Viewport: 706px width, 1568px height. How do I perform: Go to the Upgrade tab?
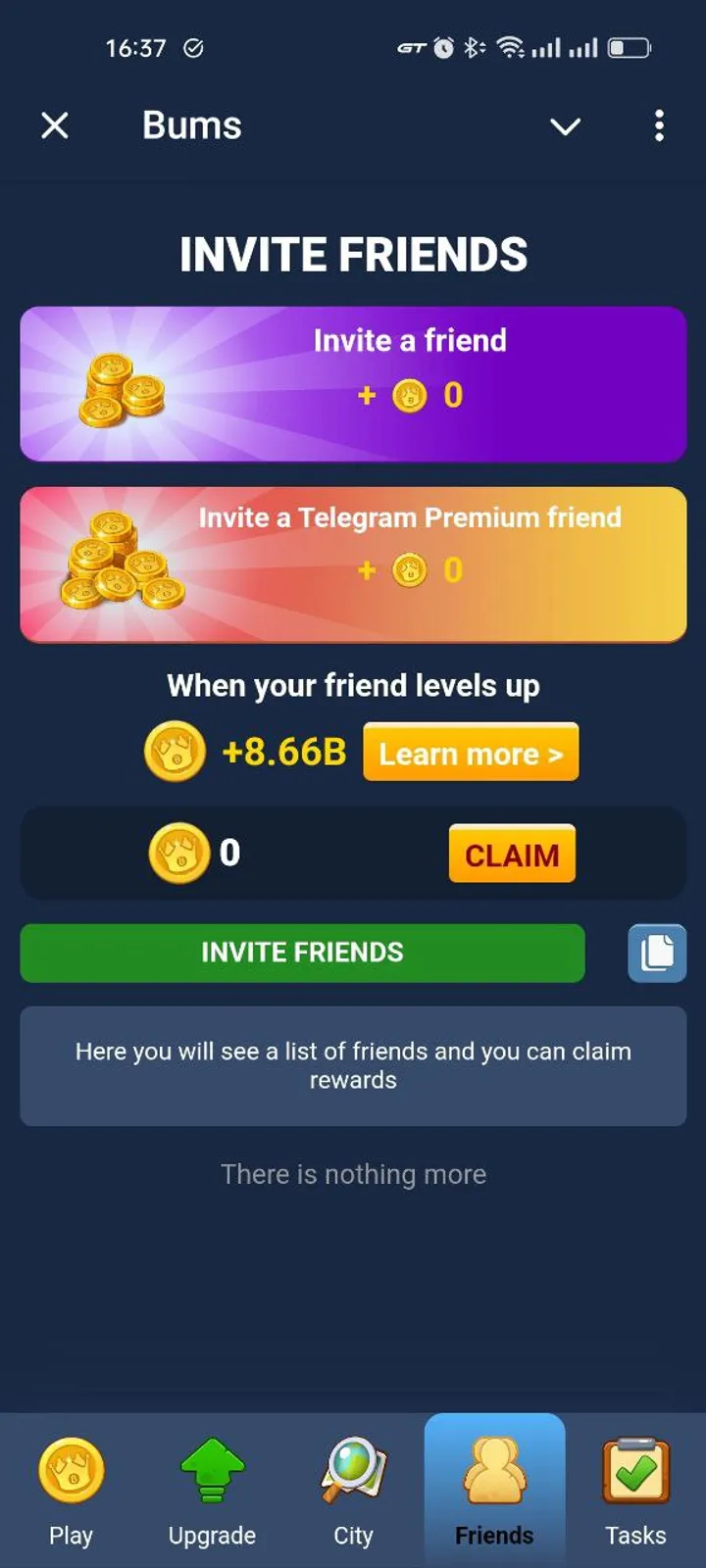click(212, 1490)
